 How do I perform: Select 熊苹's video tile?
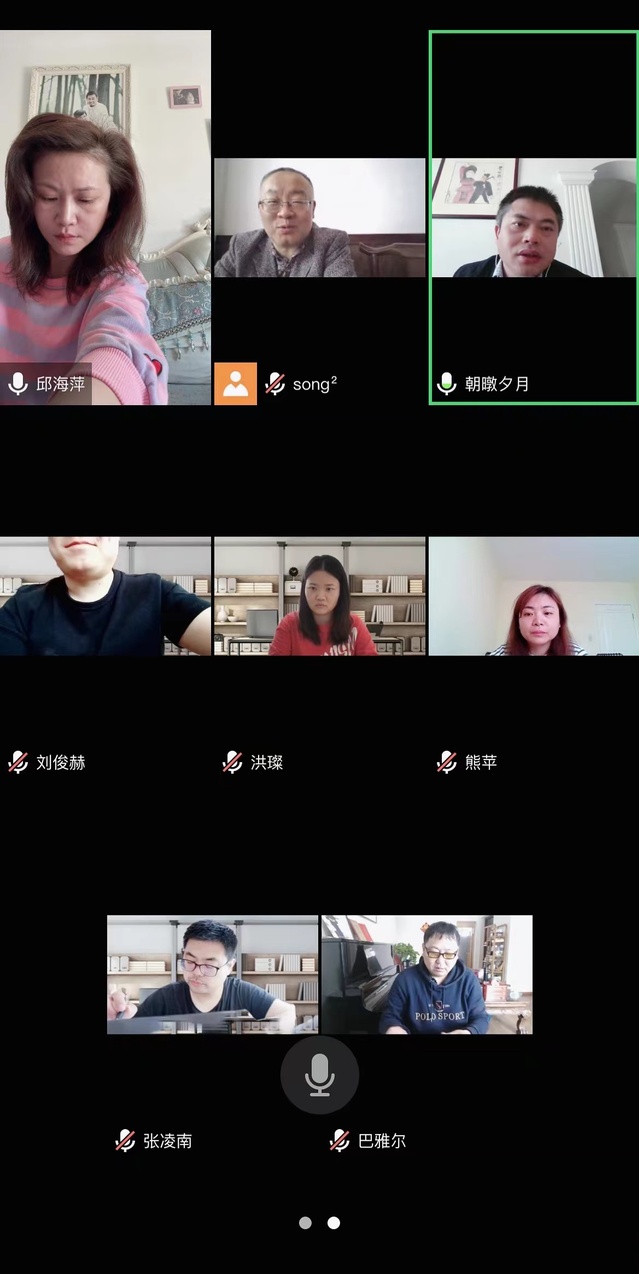click(x=534, y=596)
